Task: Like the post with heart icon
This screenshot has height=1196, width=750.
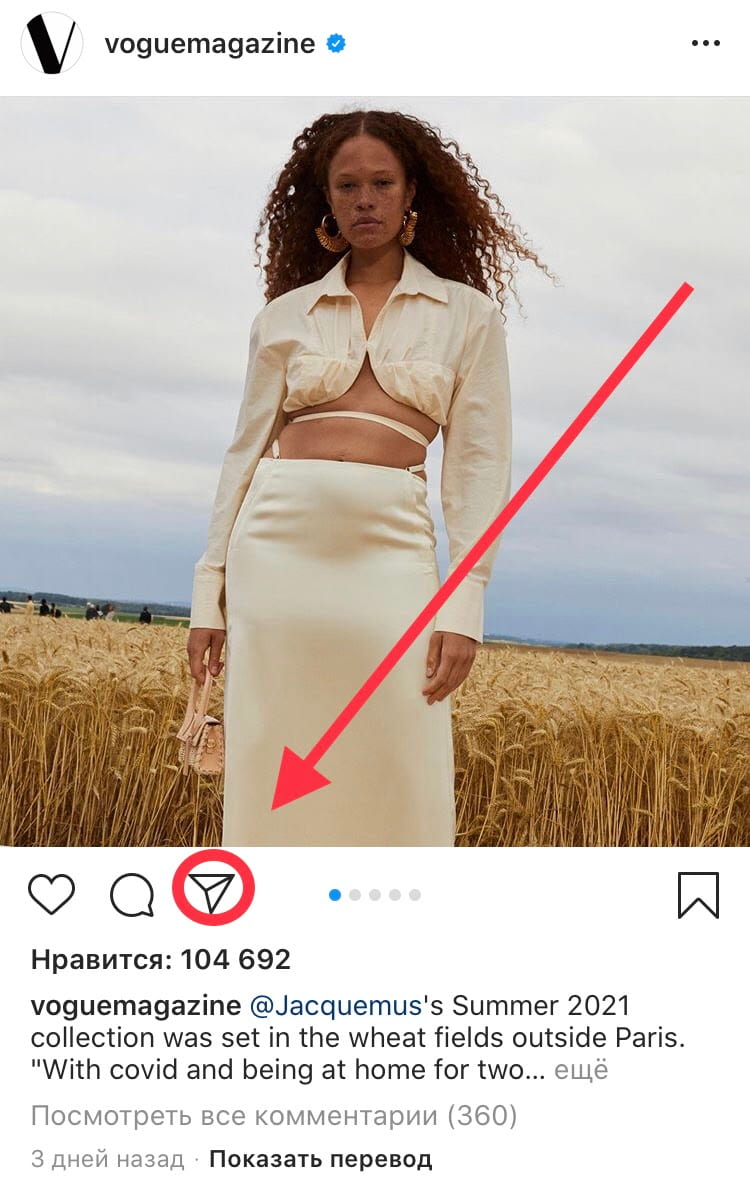Action: 51,893
